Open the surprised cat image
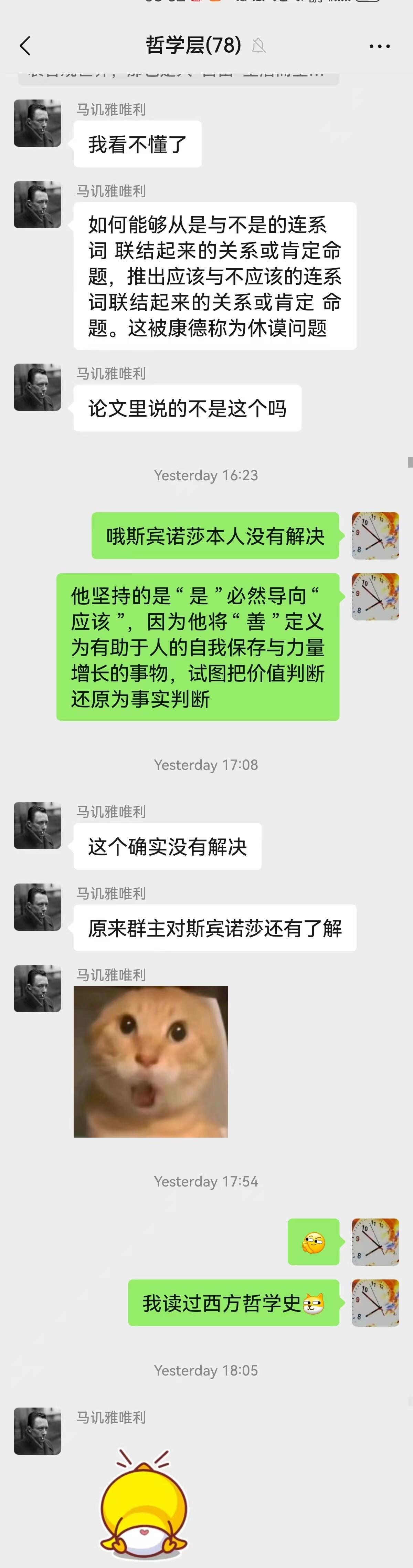413x1568 pixels. click(x=150, y=1061)
